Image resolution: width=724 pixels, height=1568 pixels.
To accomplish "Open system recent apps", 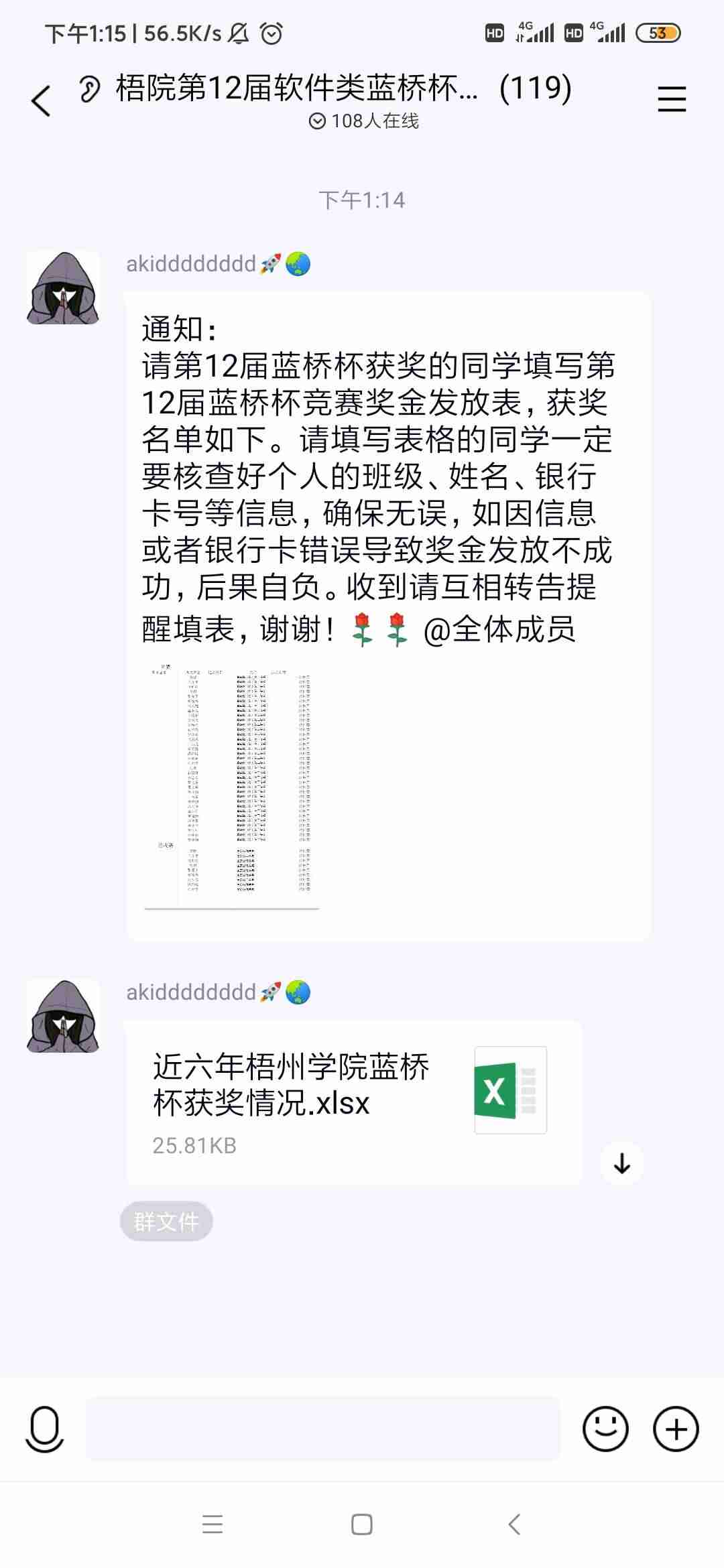I will [213, 1524].
